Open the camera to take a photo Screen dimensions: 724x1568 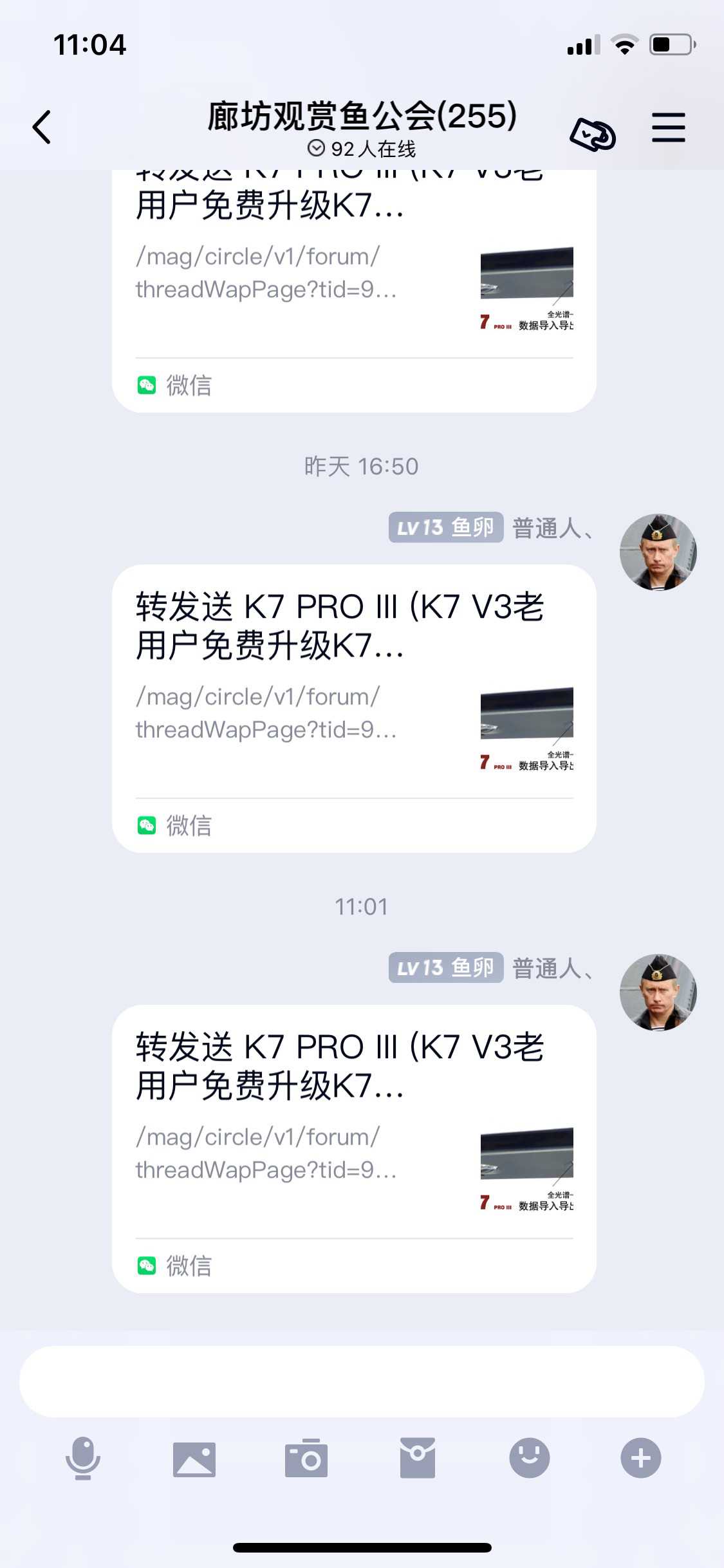306,1458
